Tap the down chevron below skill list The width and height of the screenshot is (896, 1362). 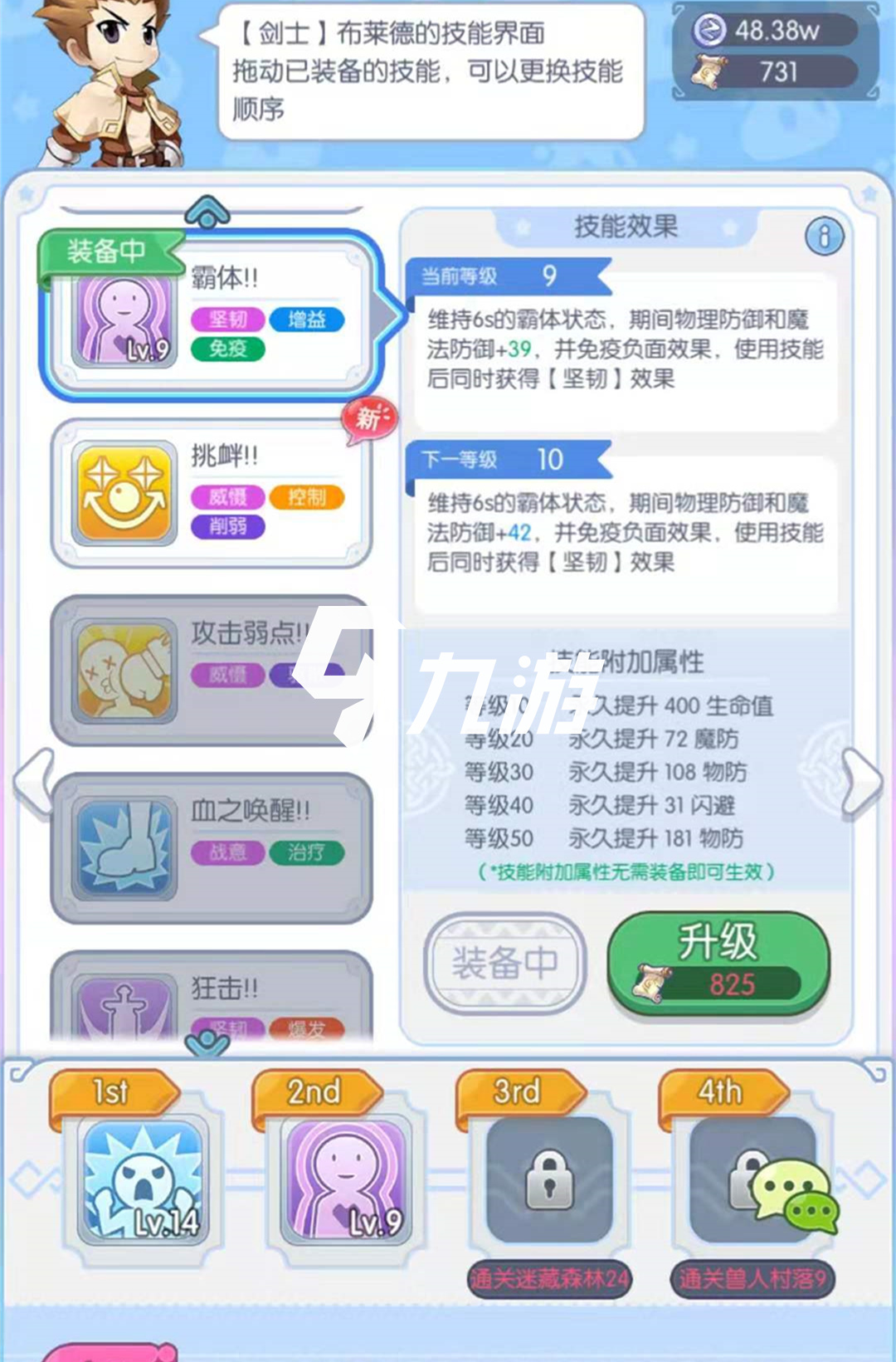coord(207,1042)
